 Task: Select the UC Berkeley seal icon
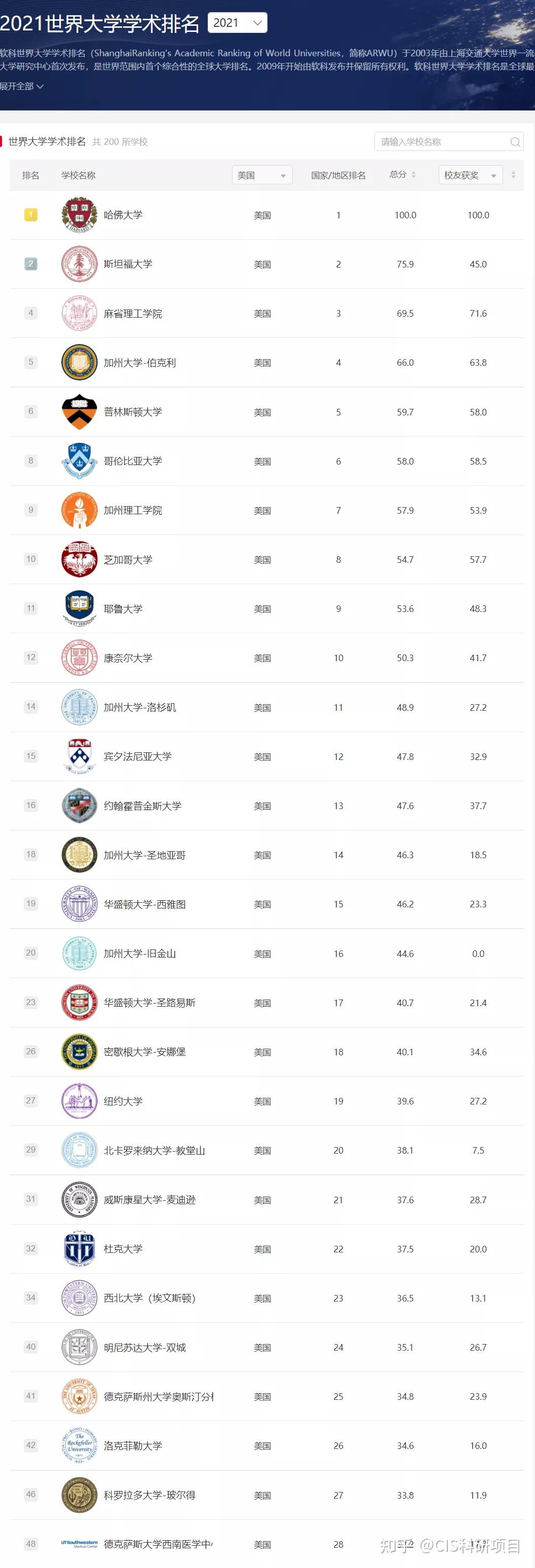pyautogui.click(x=79, y=362)
